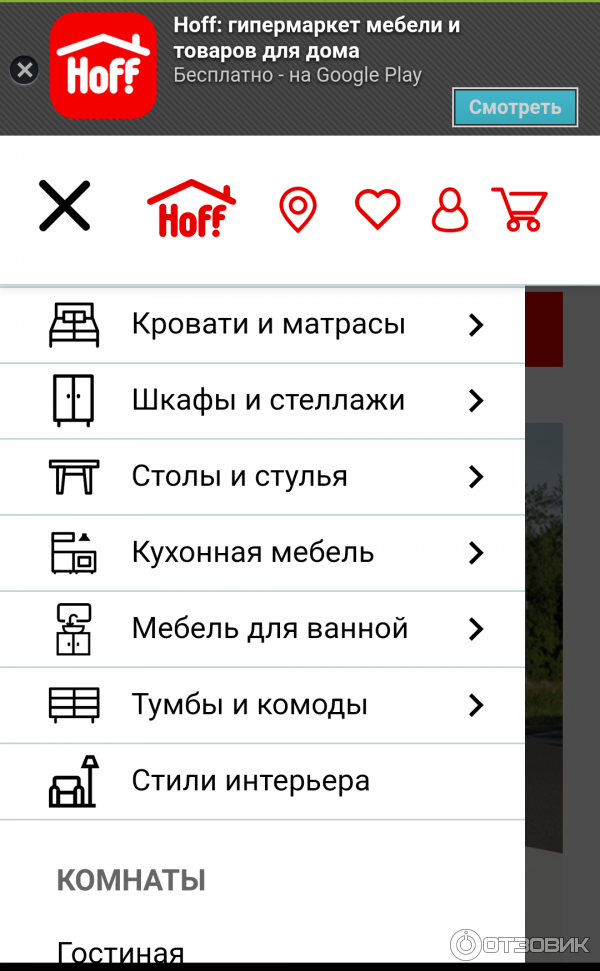Dismiss the Hoff app banner
This screenshot has width=600, height=971.
pyautogui.click(x=25, y=70)
